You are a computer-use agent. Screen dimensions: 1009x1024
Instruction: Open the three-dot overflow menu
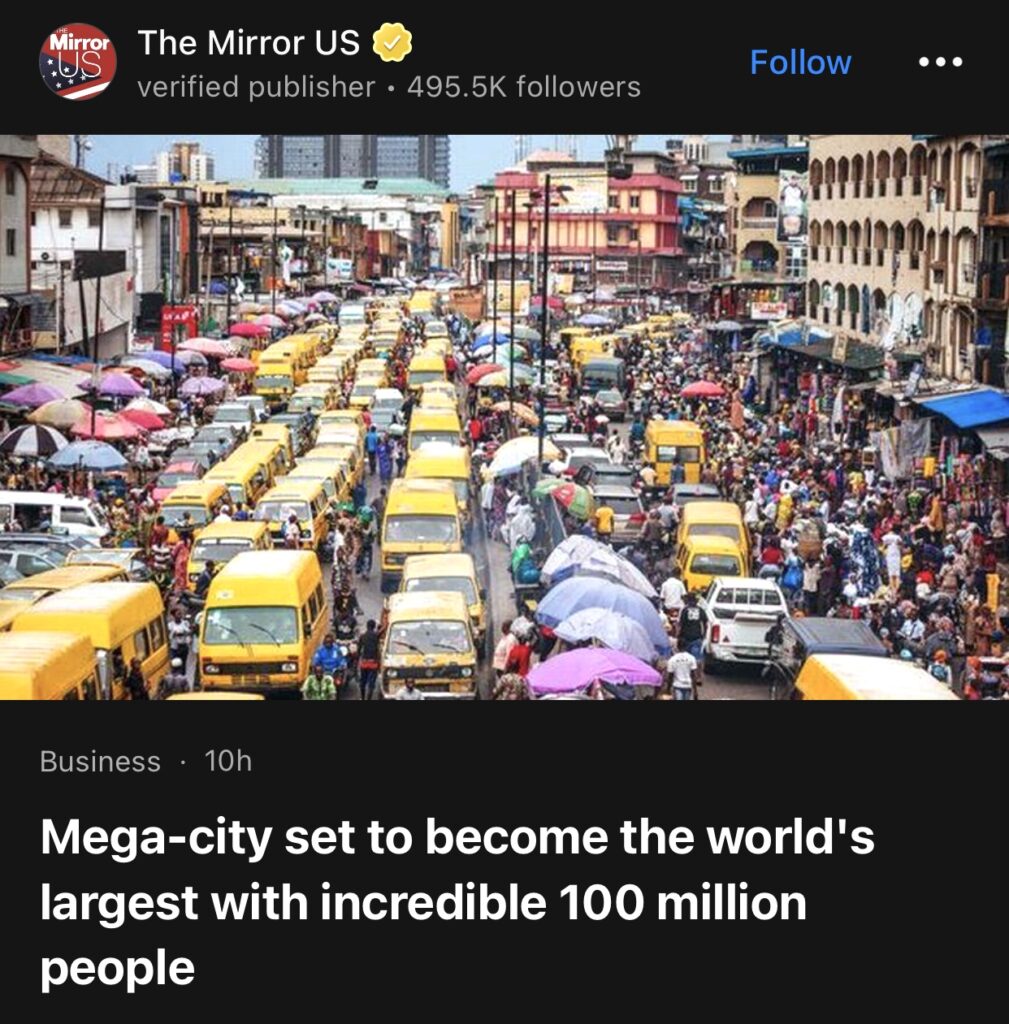pyautogui.click(x=940, y=62)
